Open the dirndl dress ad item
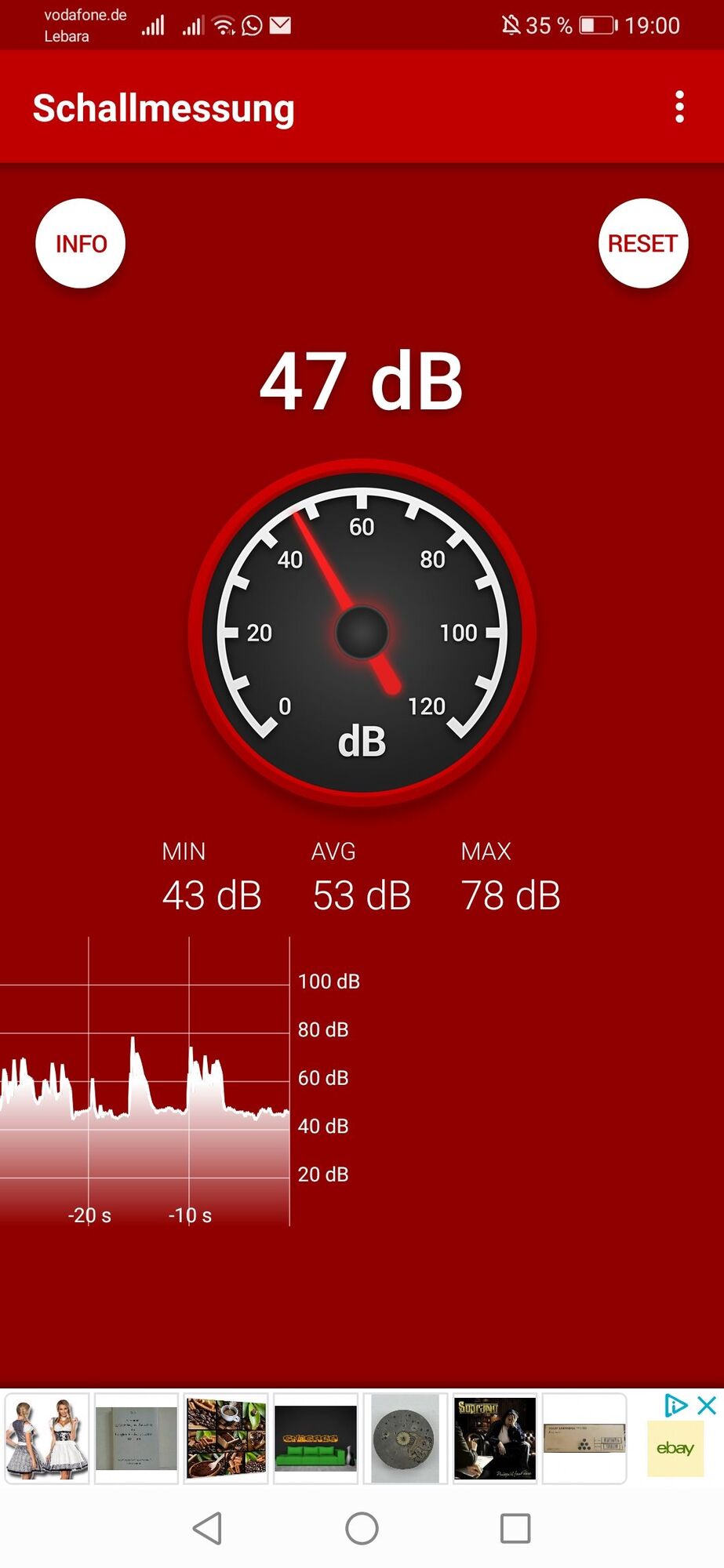 (x=47, y=1439)
